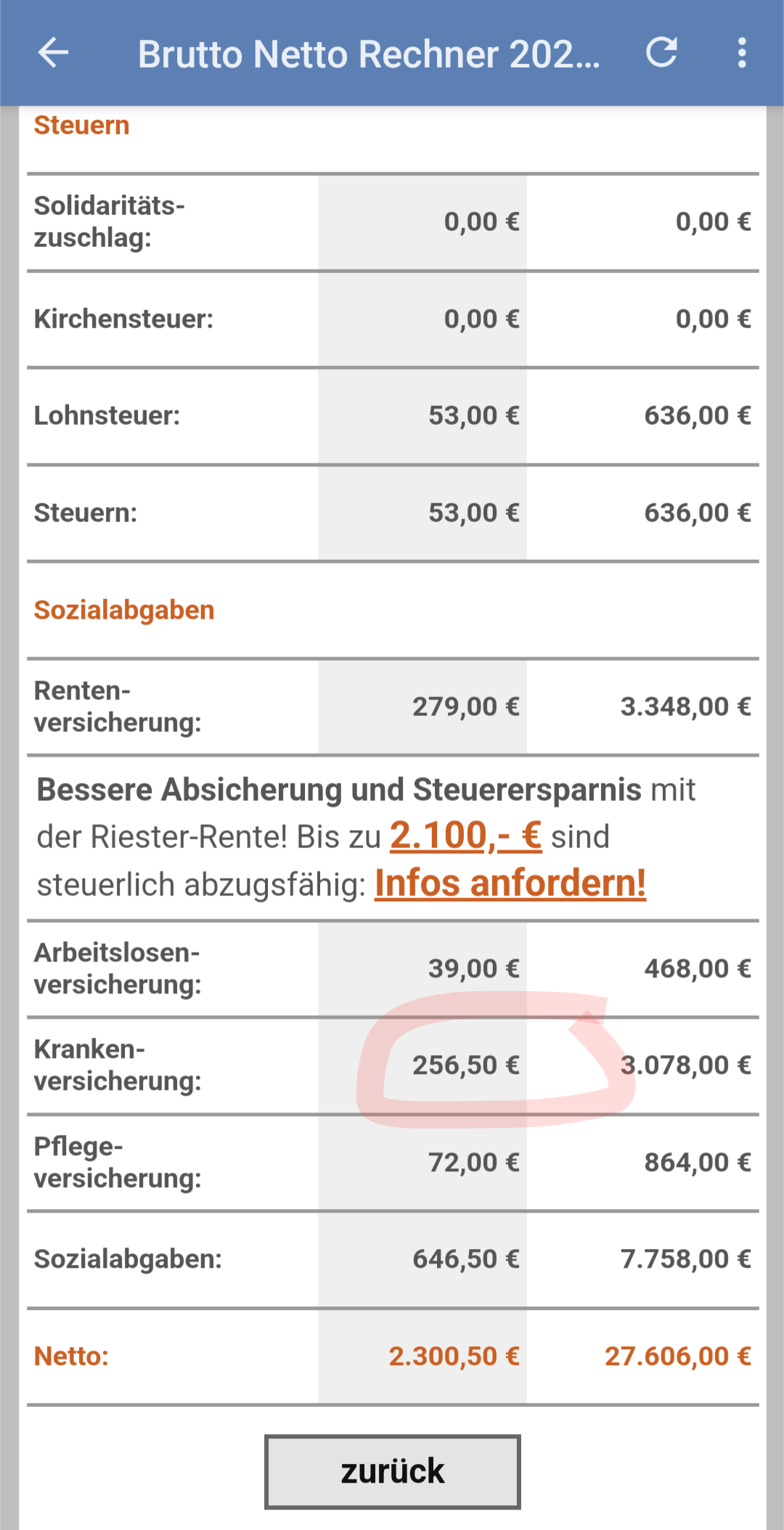Go back using the arrow icon

pyautogui.click(x=53, y=53)
